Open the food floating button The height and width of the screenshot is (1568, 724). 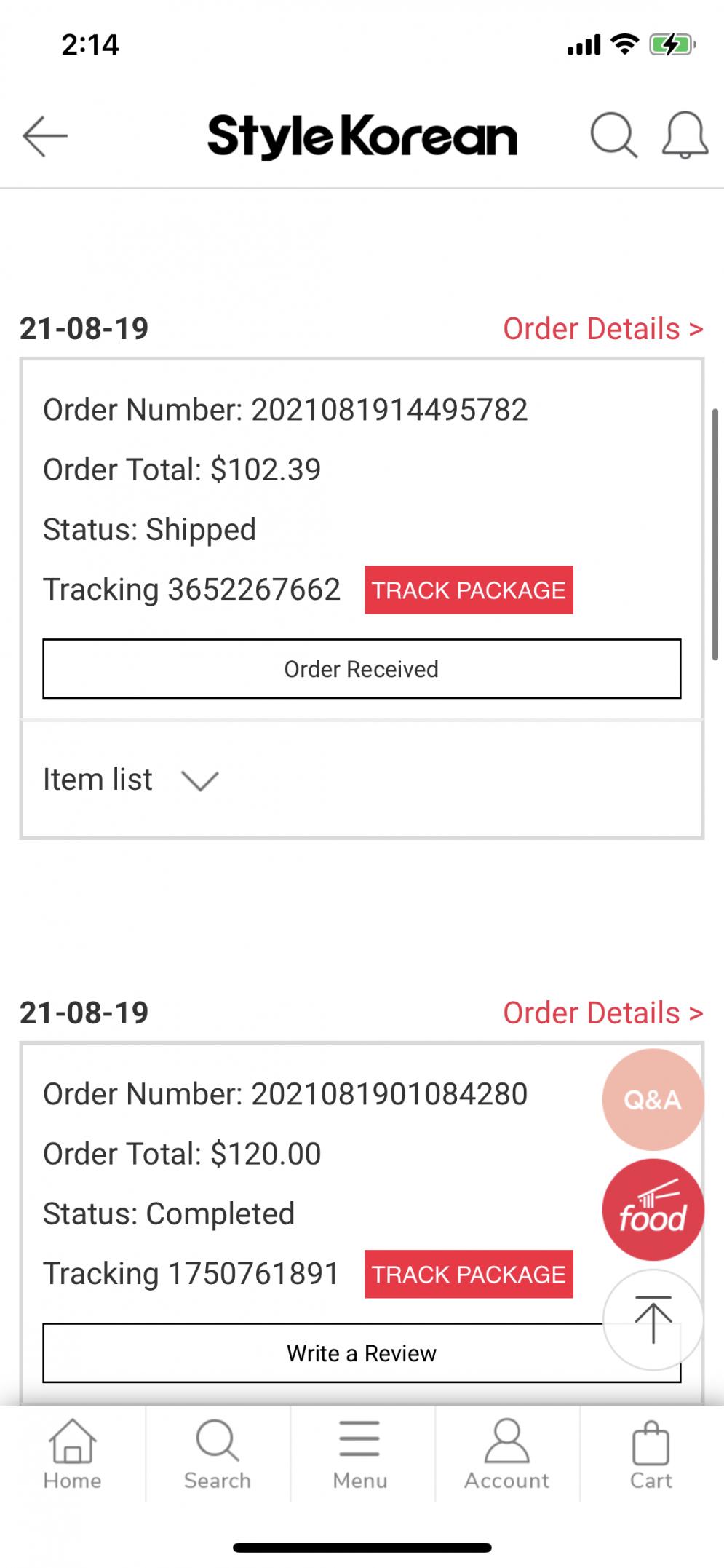(x=653, y=1211)
